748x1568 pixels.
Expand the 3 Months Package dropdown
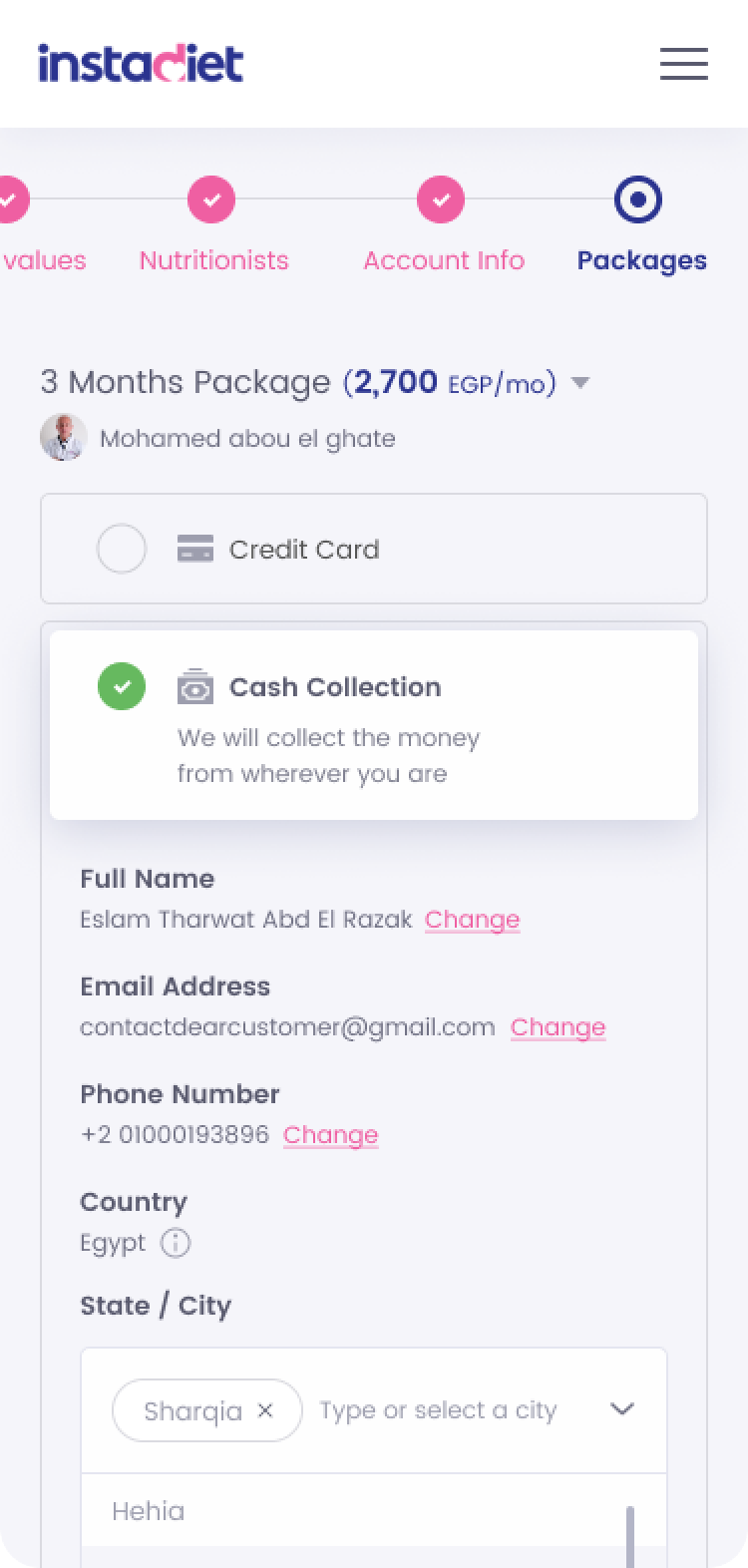[580, 383]
